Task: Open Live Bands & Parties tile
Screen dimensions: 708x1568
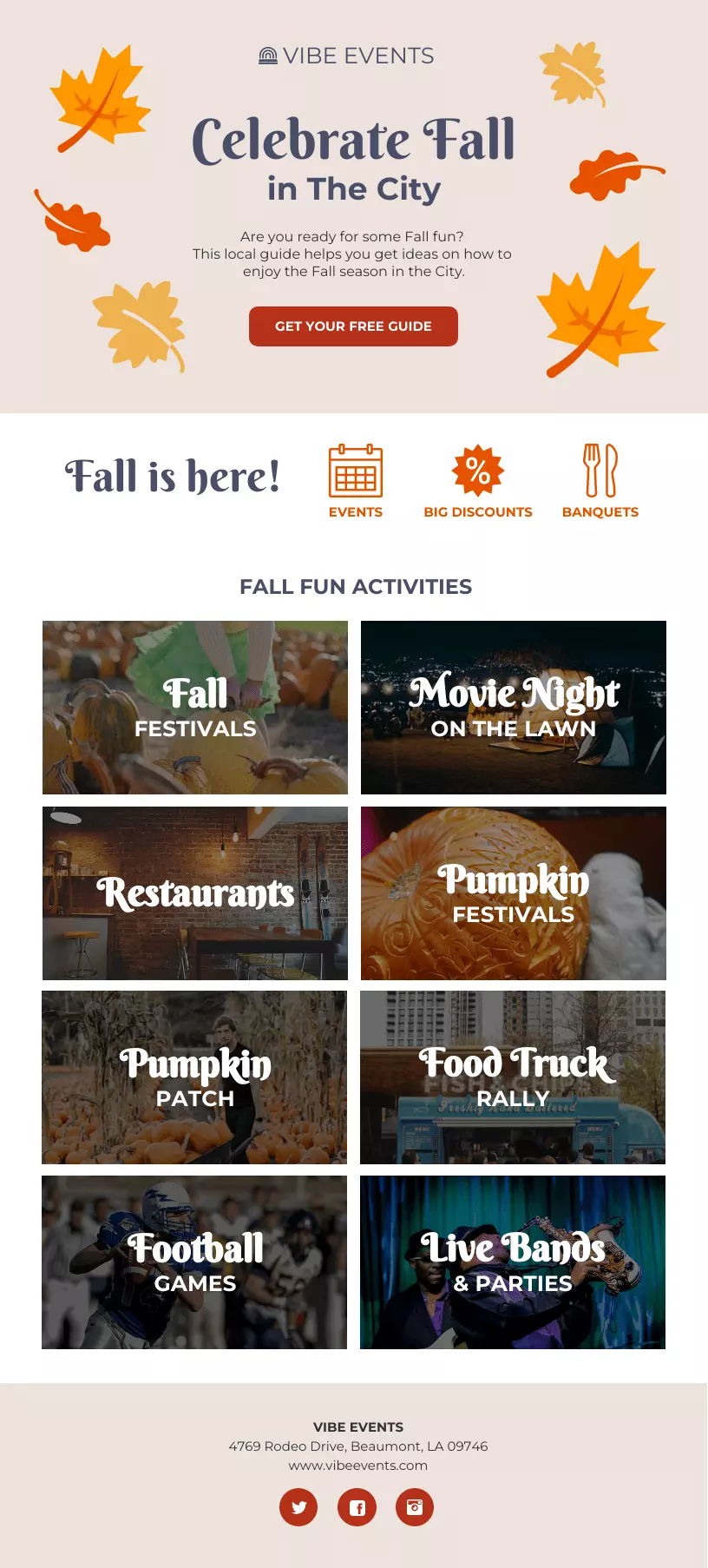Action: tap(513, 1262)
